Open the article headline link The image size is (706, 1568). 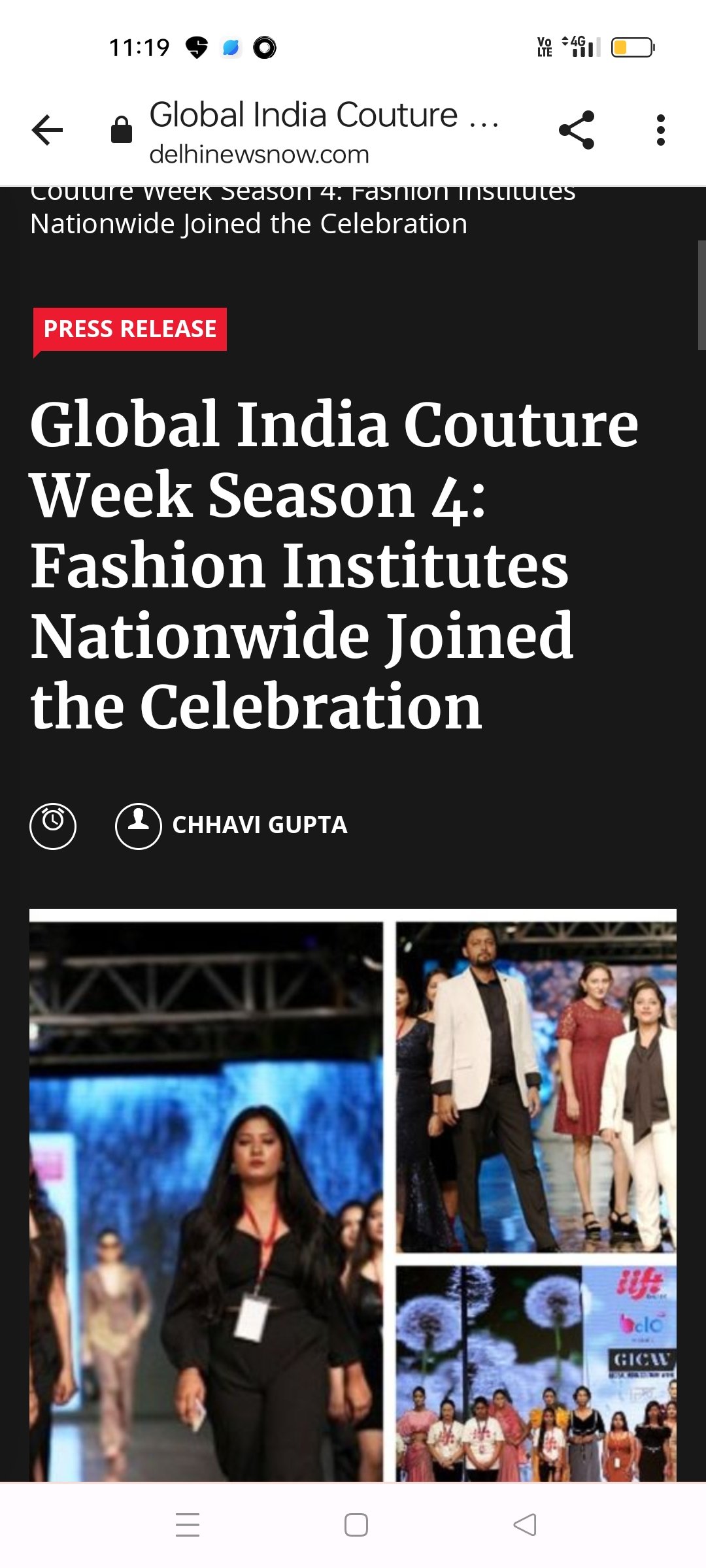click(x=335, y=568)
